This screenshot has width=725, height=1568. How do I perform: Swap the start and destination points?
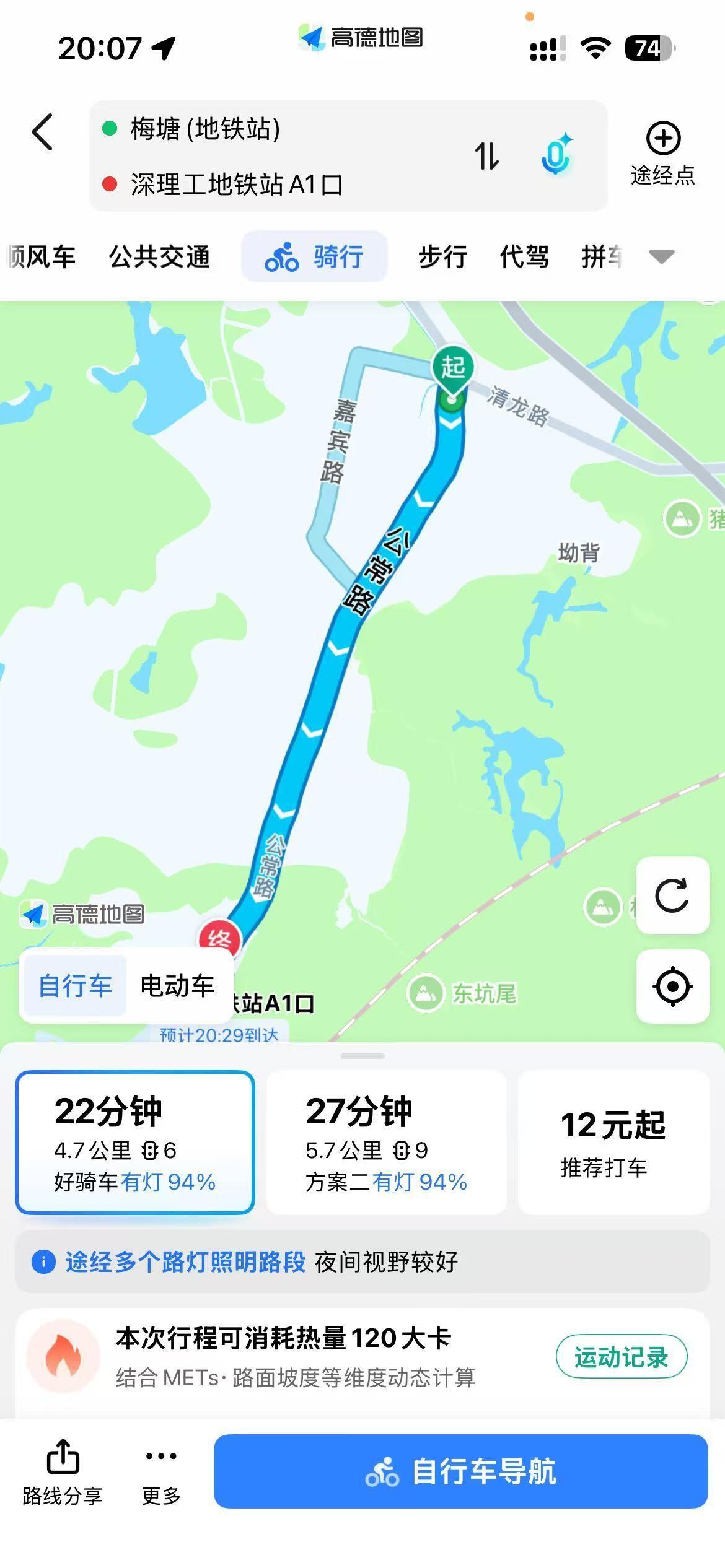pos(486,155)
